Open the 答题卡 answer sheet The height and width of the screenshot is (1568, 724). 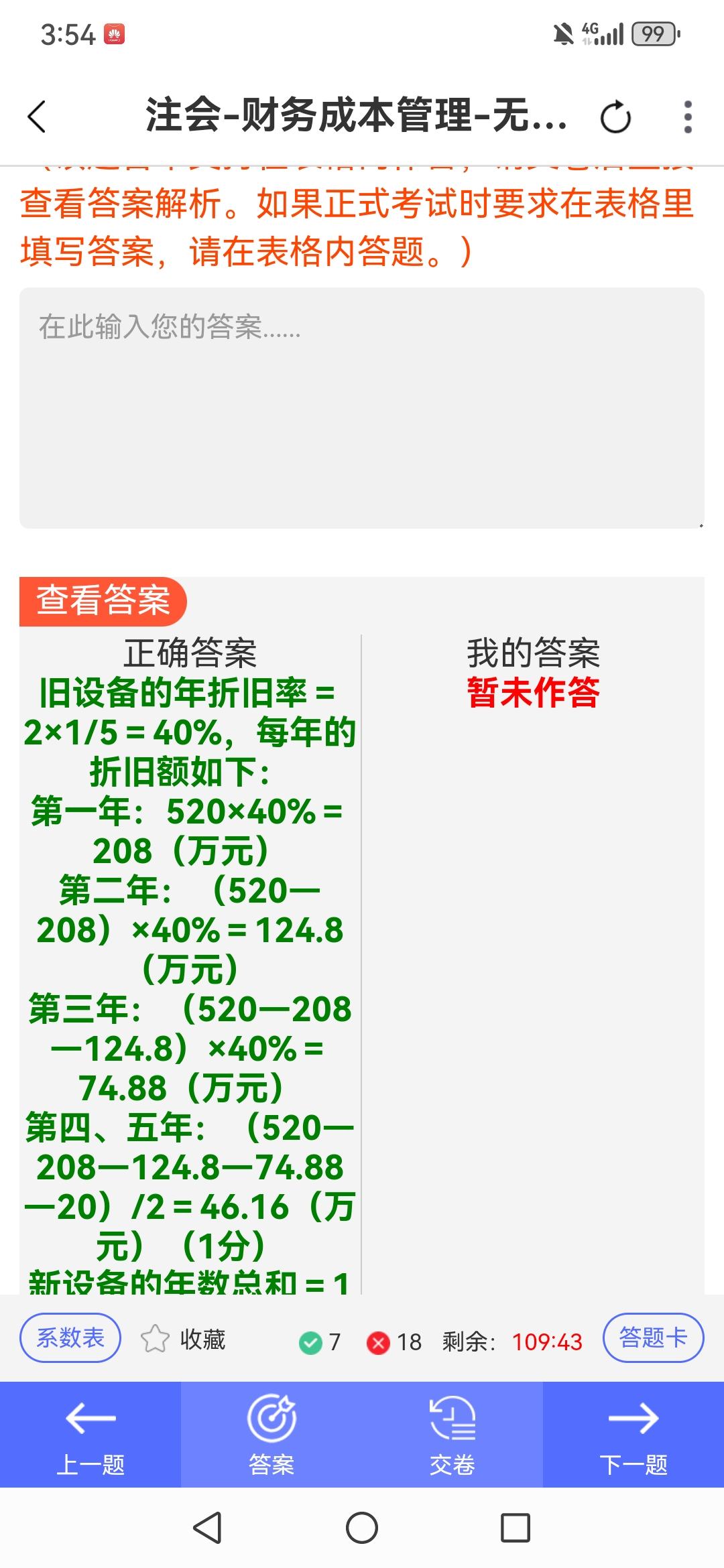pos(653,1338)
